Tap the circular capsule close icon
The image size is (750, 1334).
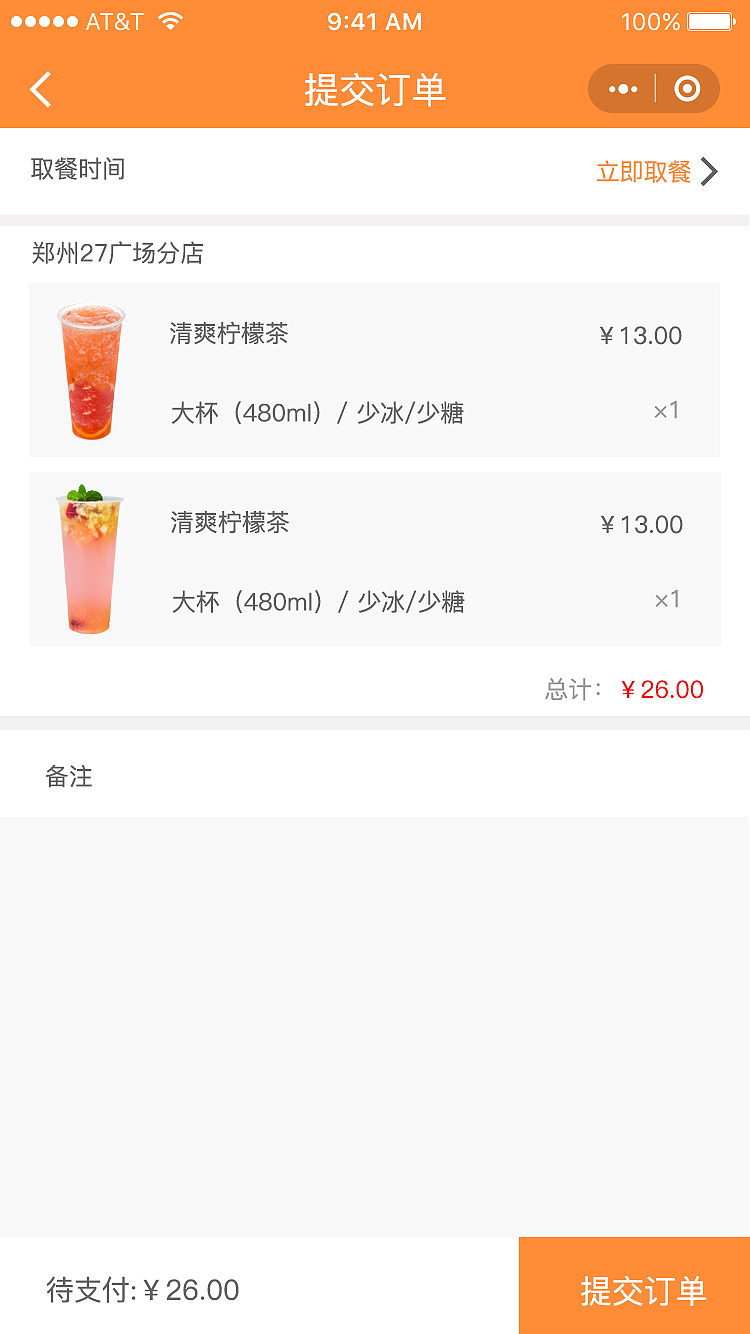686,88
